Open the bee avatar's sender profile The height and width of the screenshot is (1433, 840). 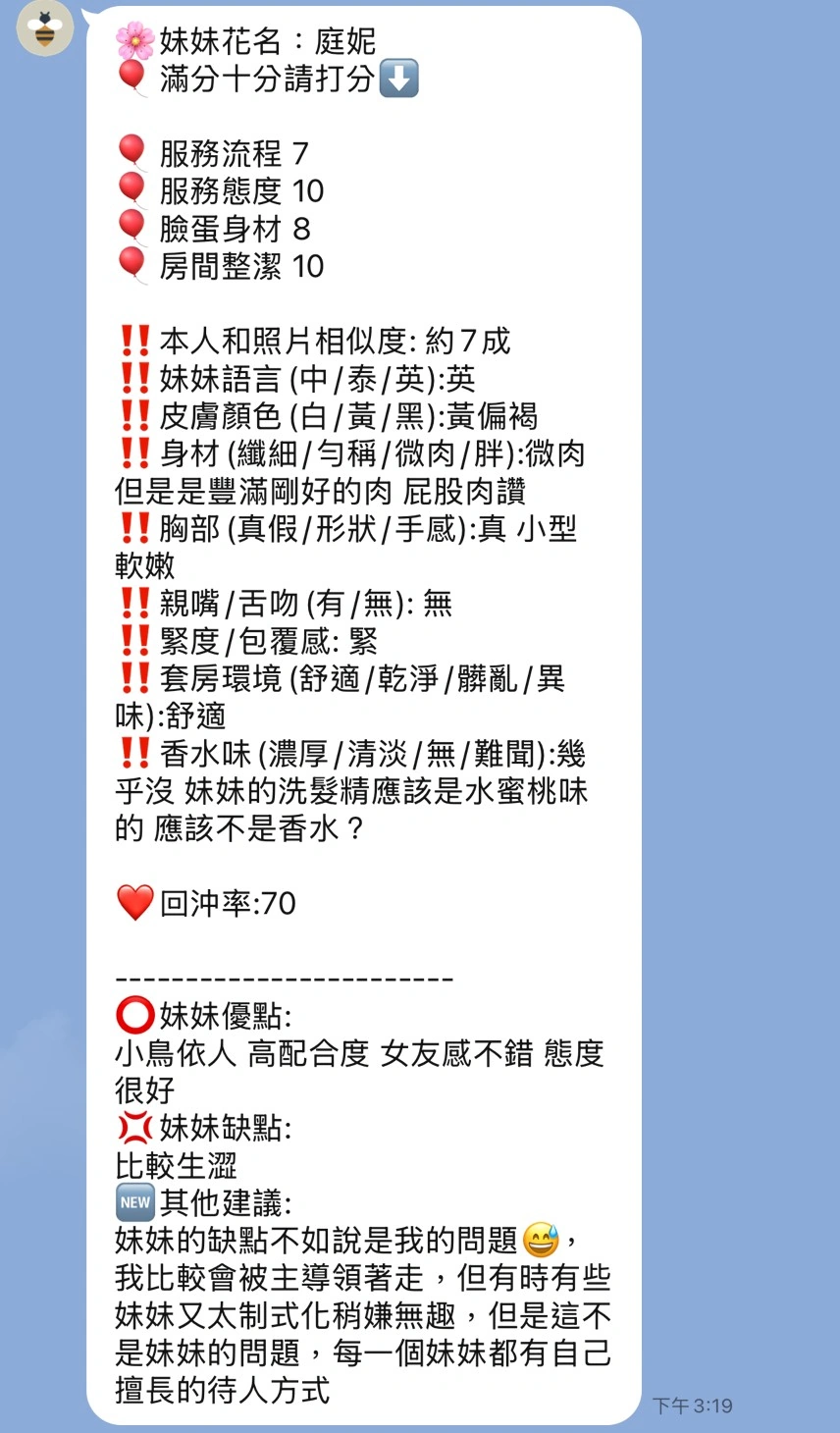click(45, 28)
